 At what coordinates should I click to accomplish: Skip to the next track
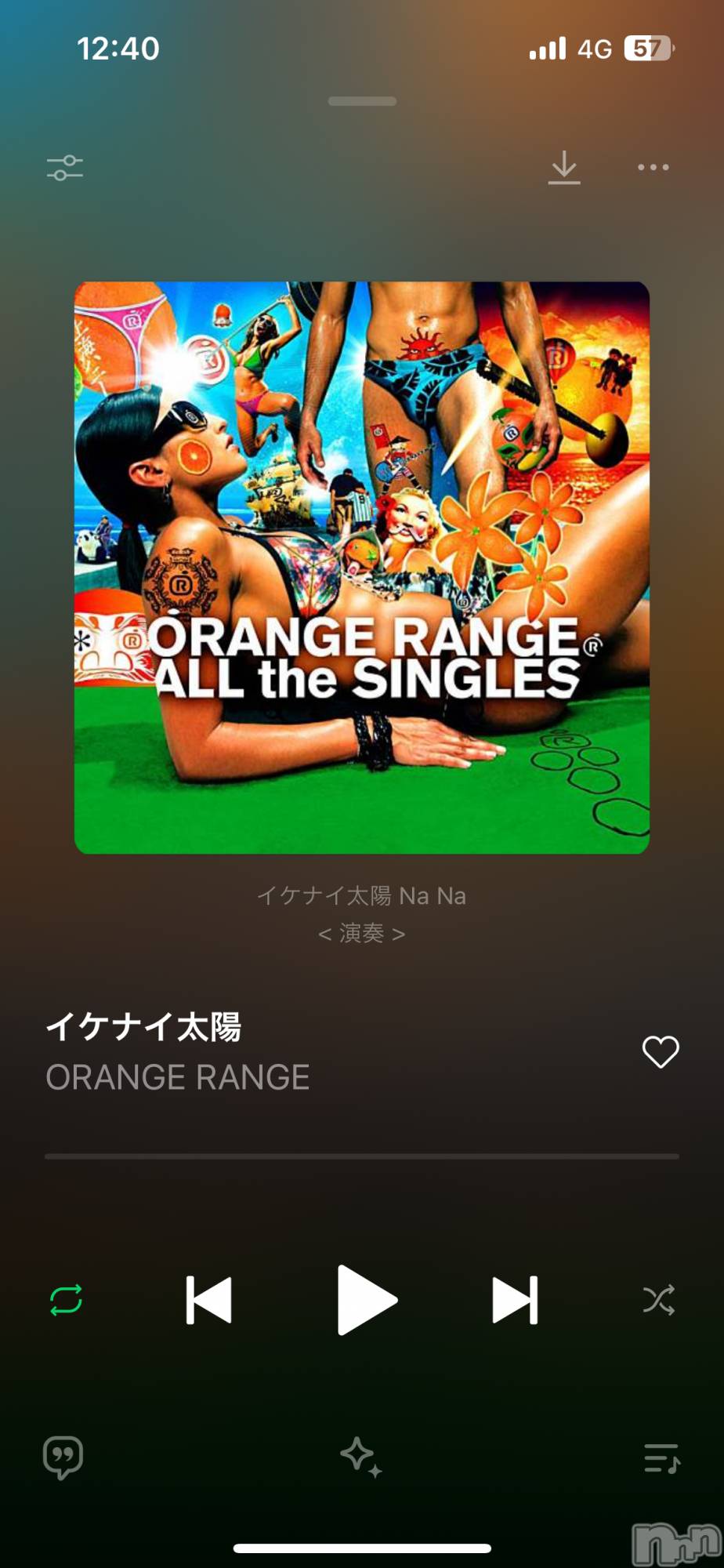tap(515, 1300)
